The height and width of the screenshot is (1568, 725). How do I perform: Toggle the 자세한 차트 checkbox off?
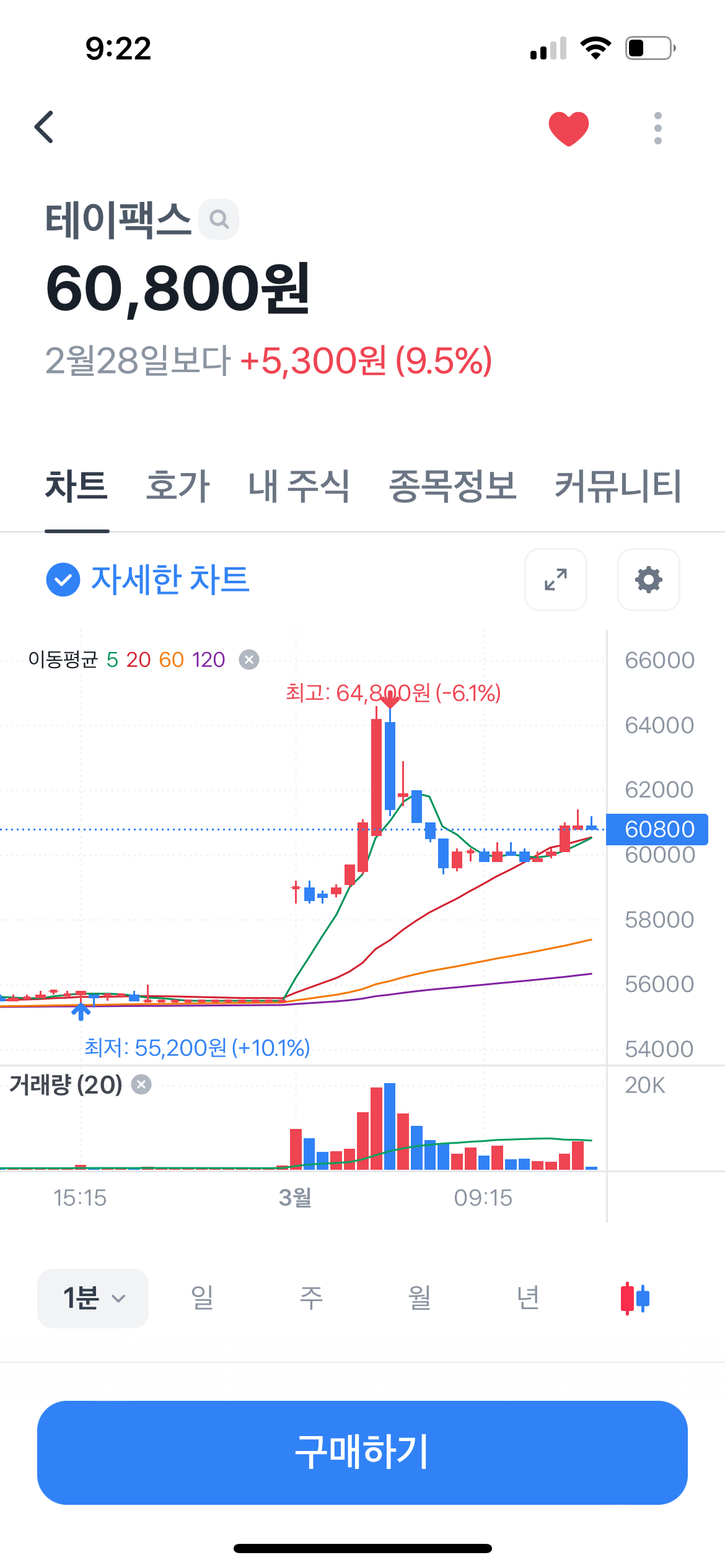click(63, 580)
